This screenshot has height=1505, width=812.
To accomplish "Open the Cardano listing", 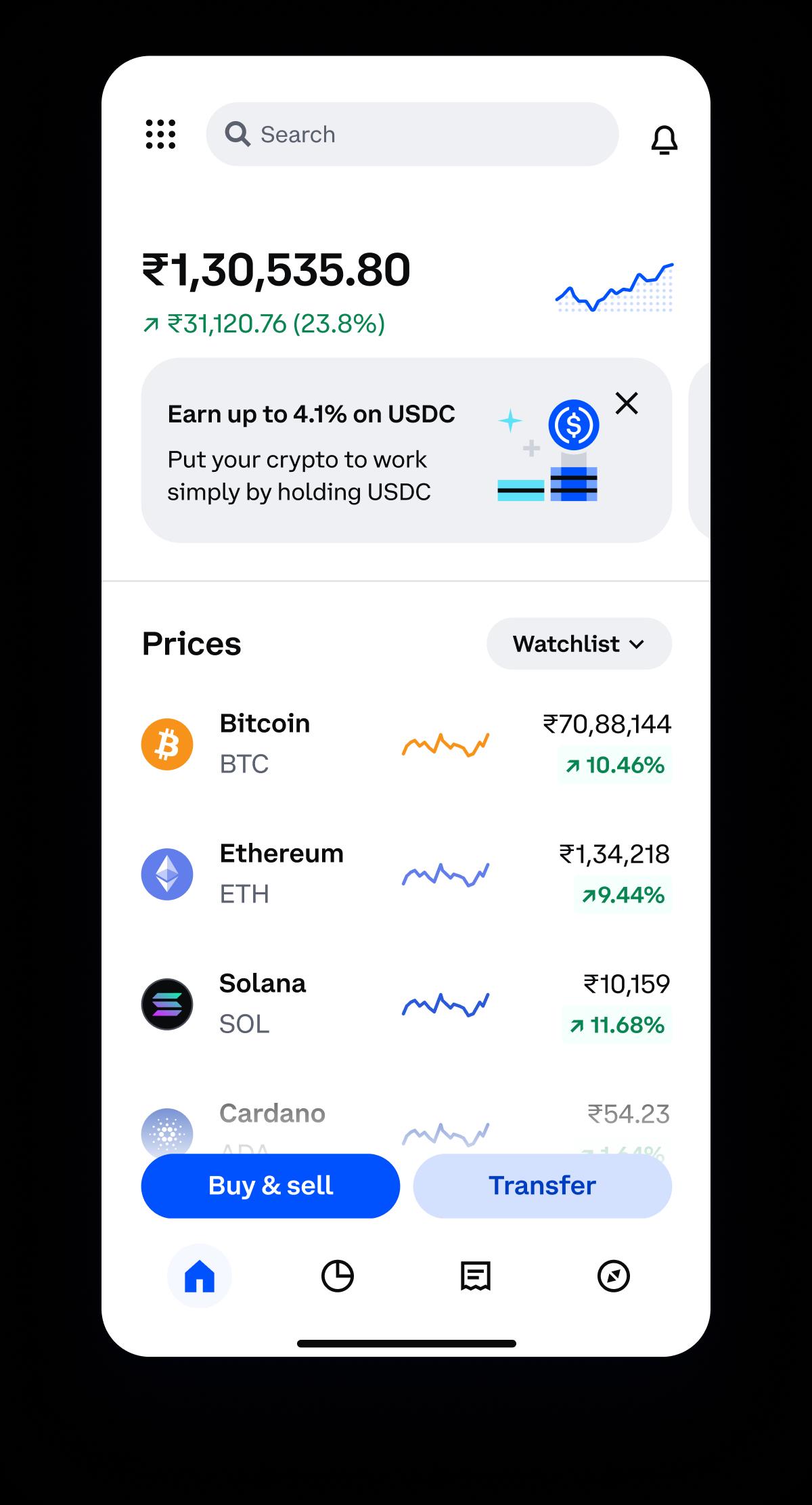I will point(406,1124).
